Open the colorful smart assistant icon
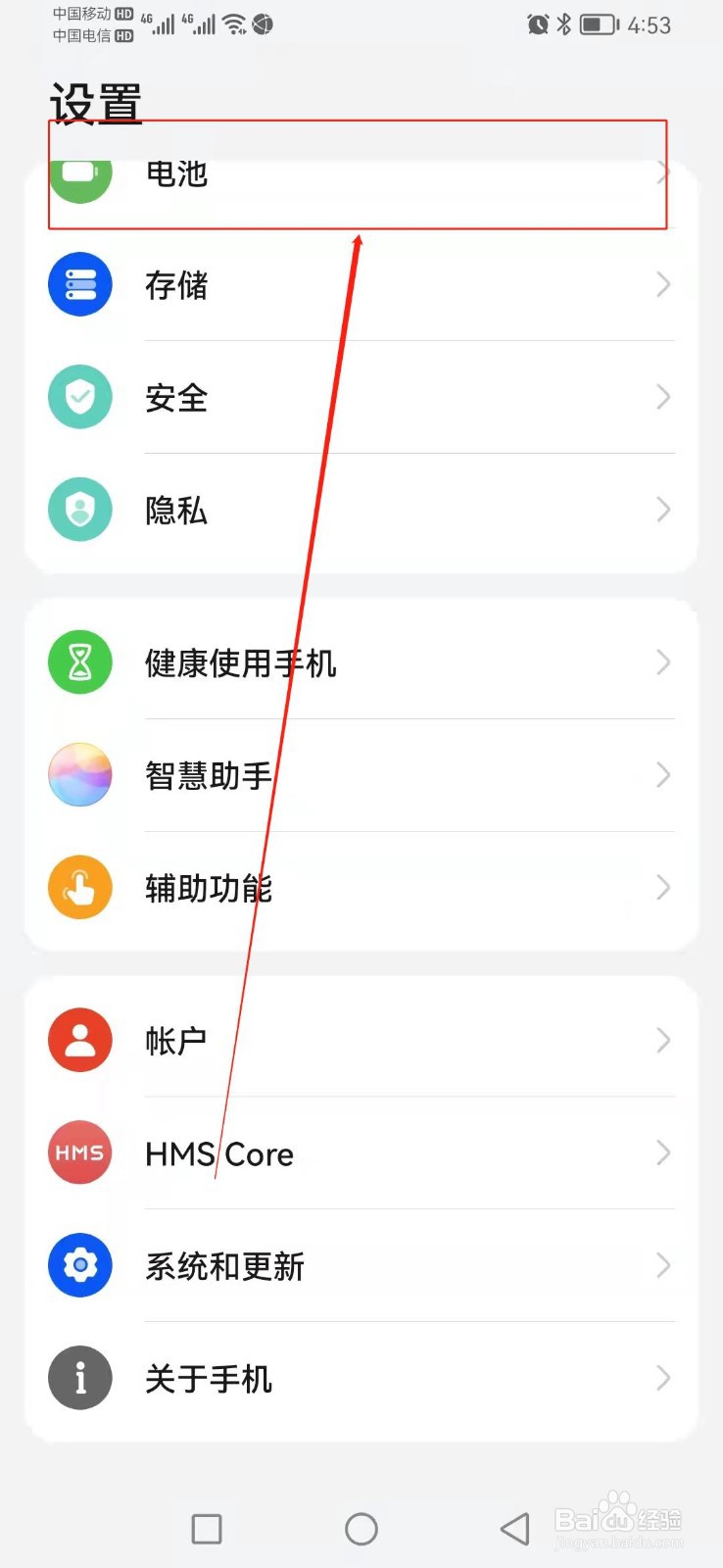This screenshot has width=723, height=1568. click(80, 774)
